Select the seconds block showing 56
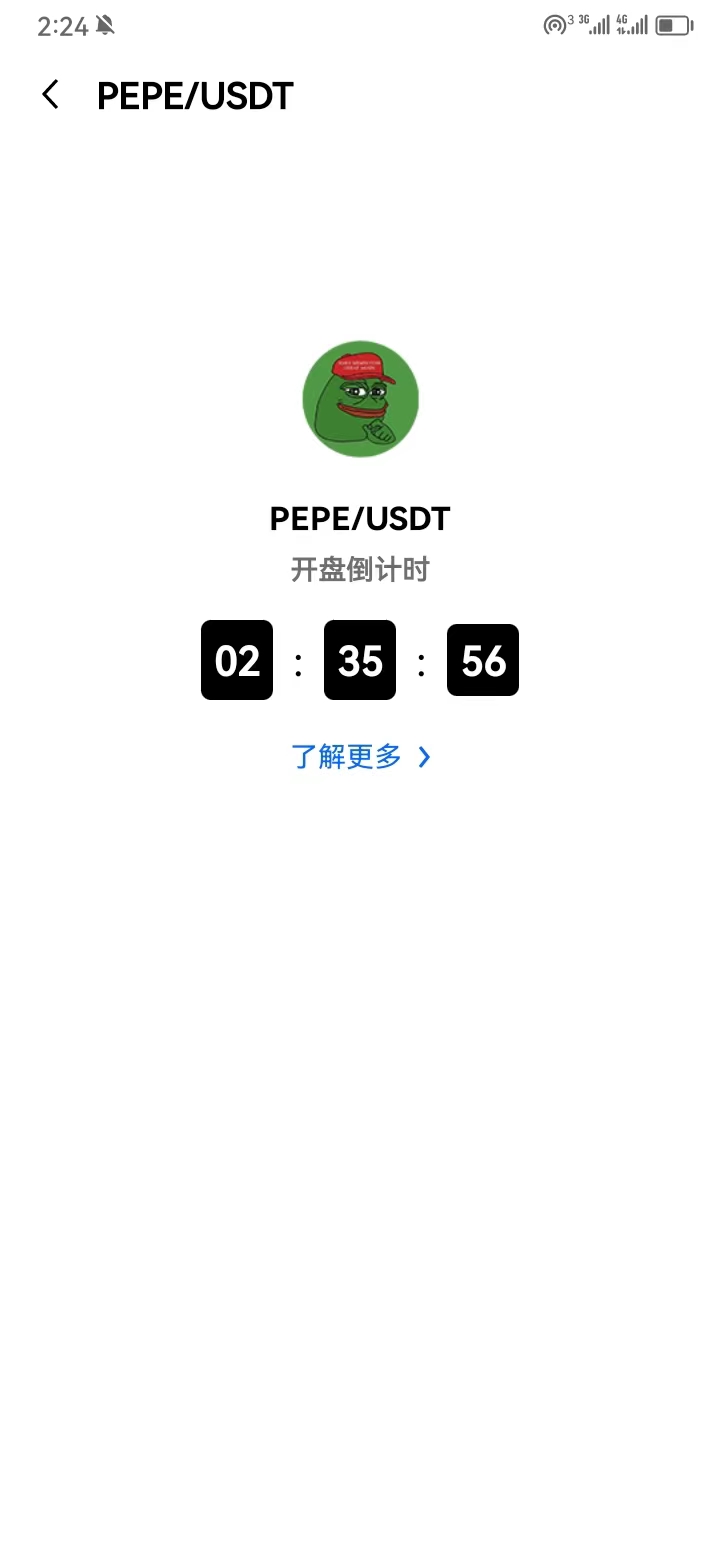This screenshot has width=720, height=1560. [483, 660]
